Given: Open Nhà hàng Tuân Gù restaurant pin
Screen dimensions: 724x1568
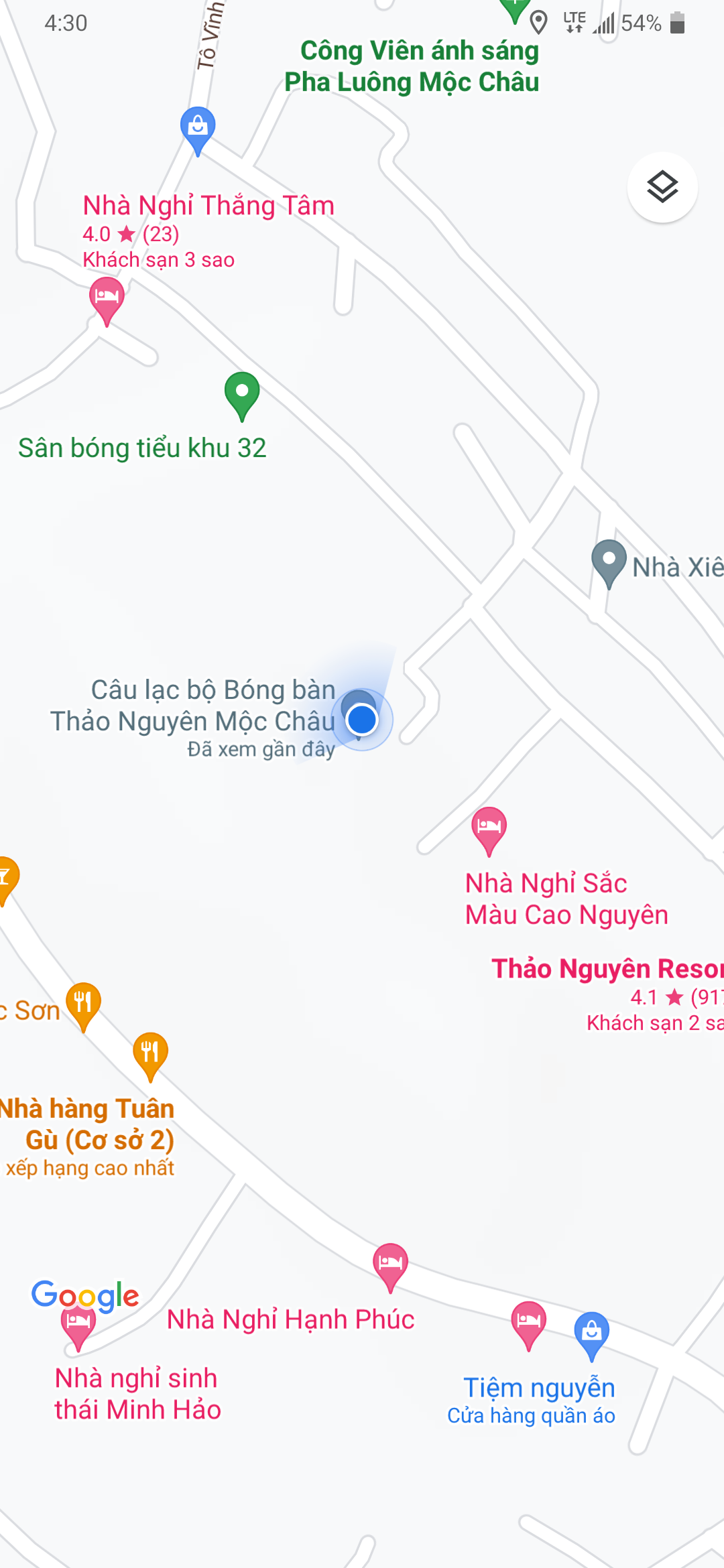Looking at the screenshot, I should (x=150, y=1054).
